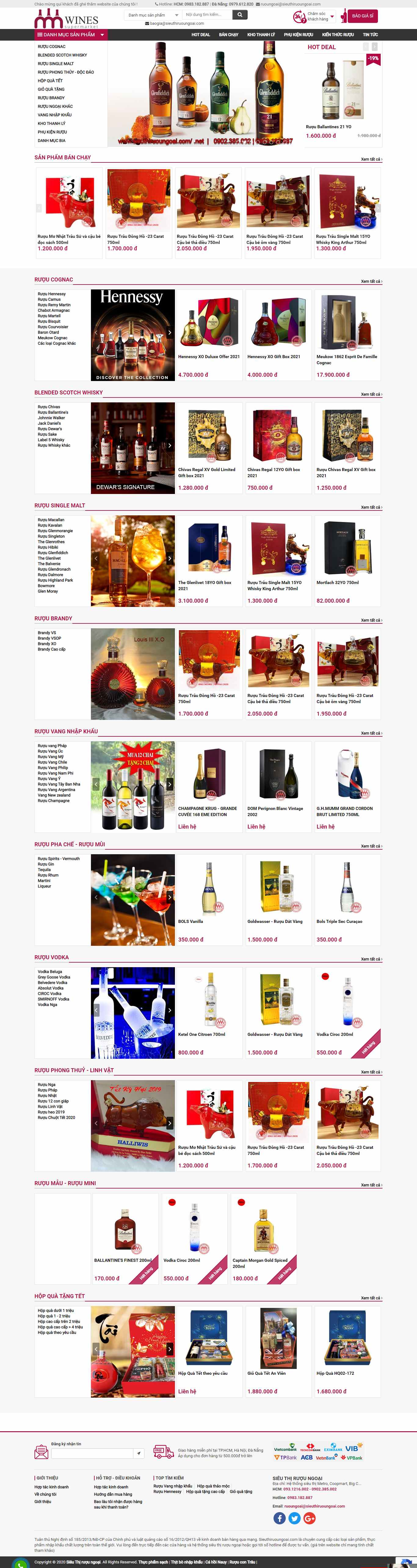Switch to the Kiến thức rượu tab
Viewport: 417px width, 1568px height.
pyautogui.click(x=338, y=35)
